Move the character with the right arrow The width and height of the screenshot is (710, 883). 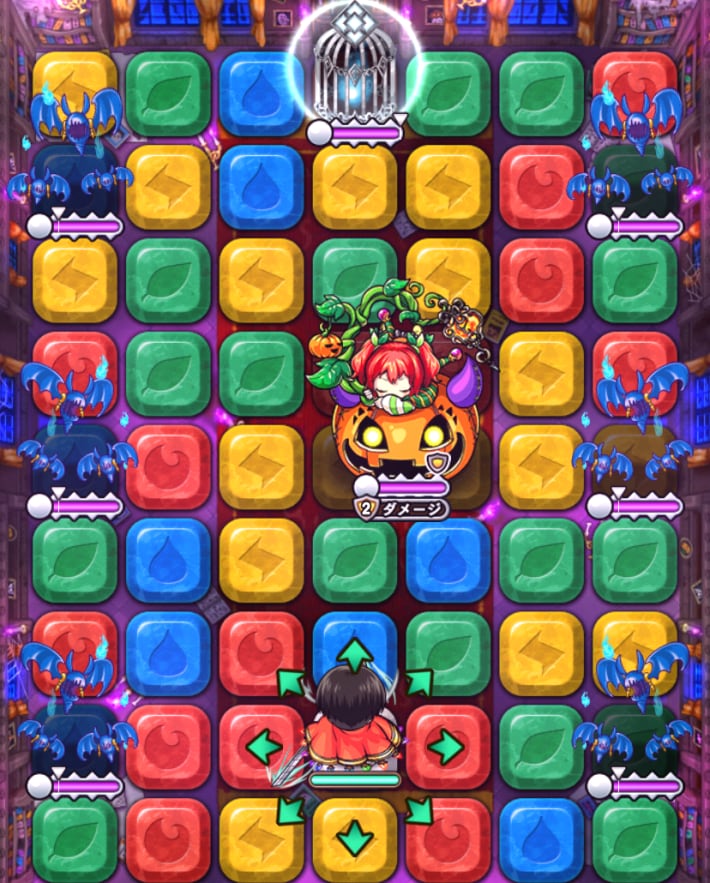(446, 746)
